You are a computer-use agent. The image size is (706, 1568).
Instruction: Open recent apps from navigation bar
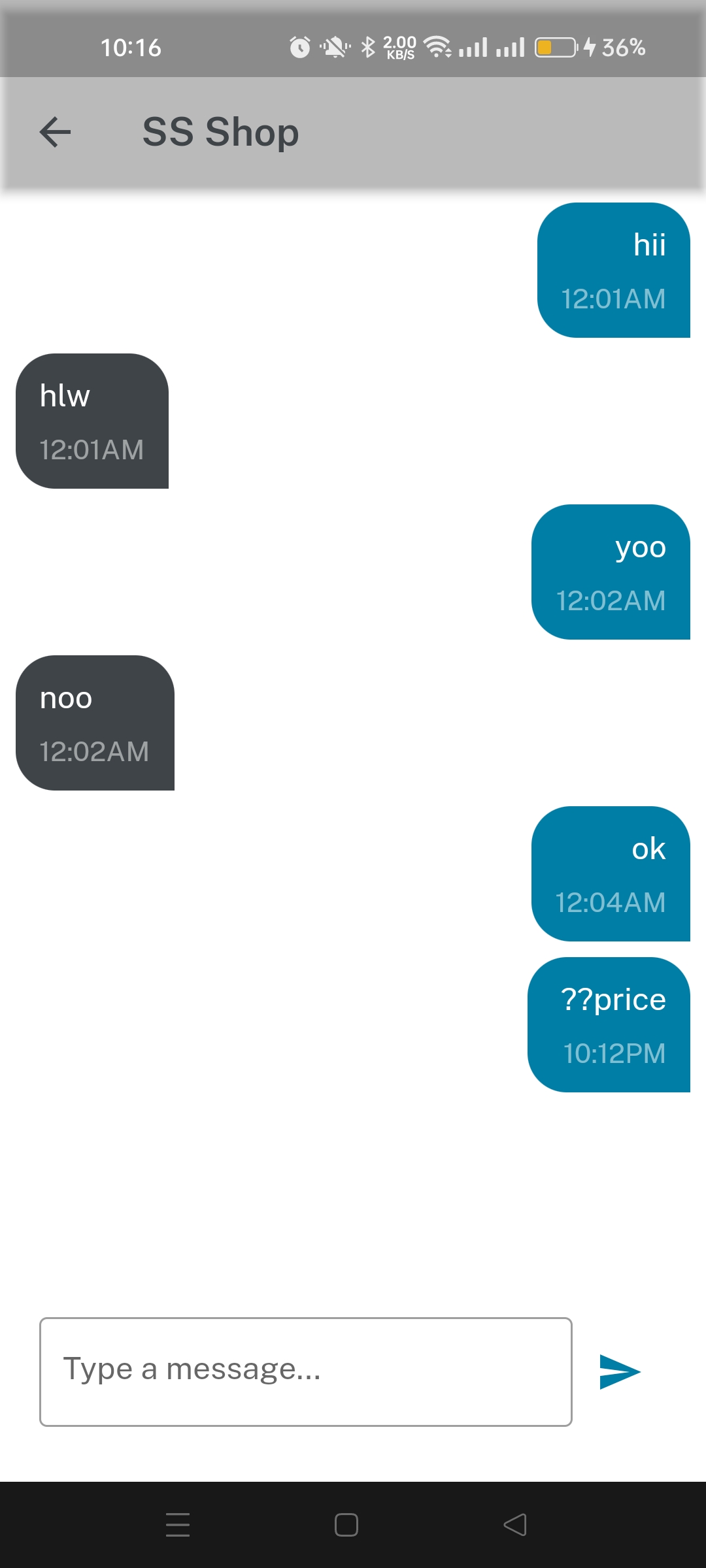point(178,1525)
